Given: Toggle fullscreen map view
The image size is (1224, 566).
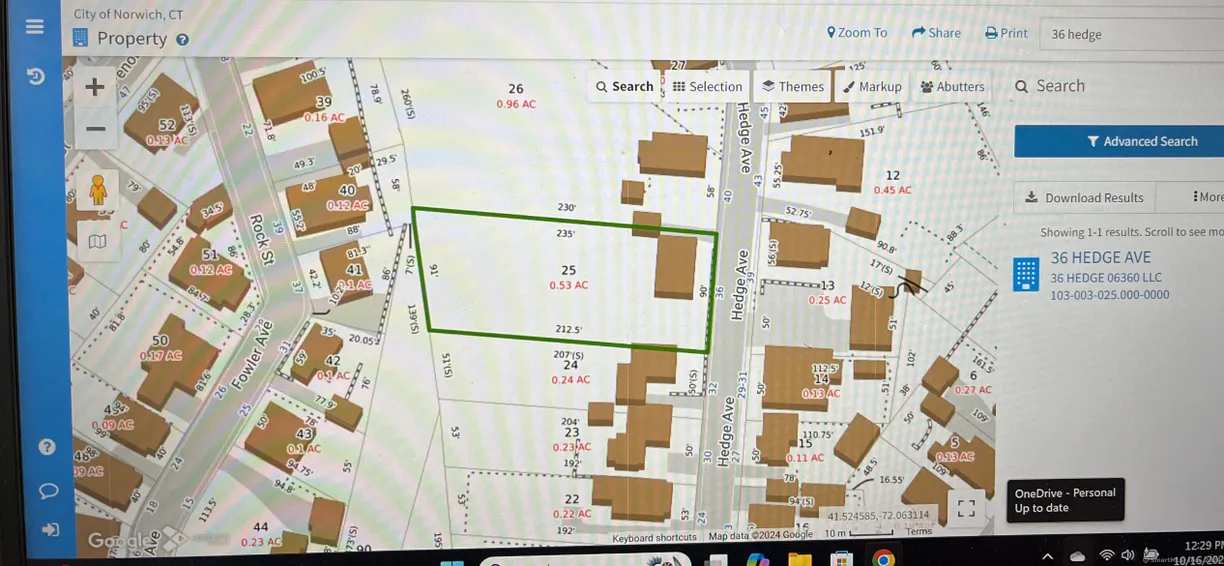Looking at the screenshot, I should [x=966, y=509].
